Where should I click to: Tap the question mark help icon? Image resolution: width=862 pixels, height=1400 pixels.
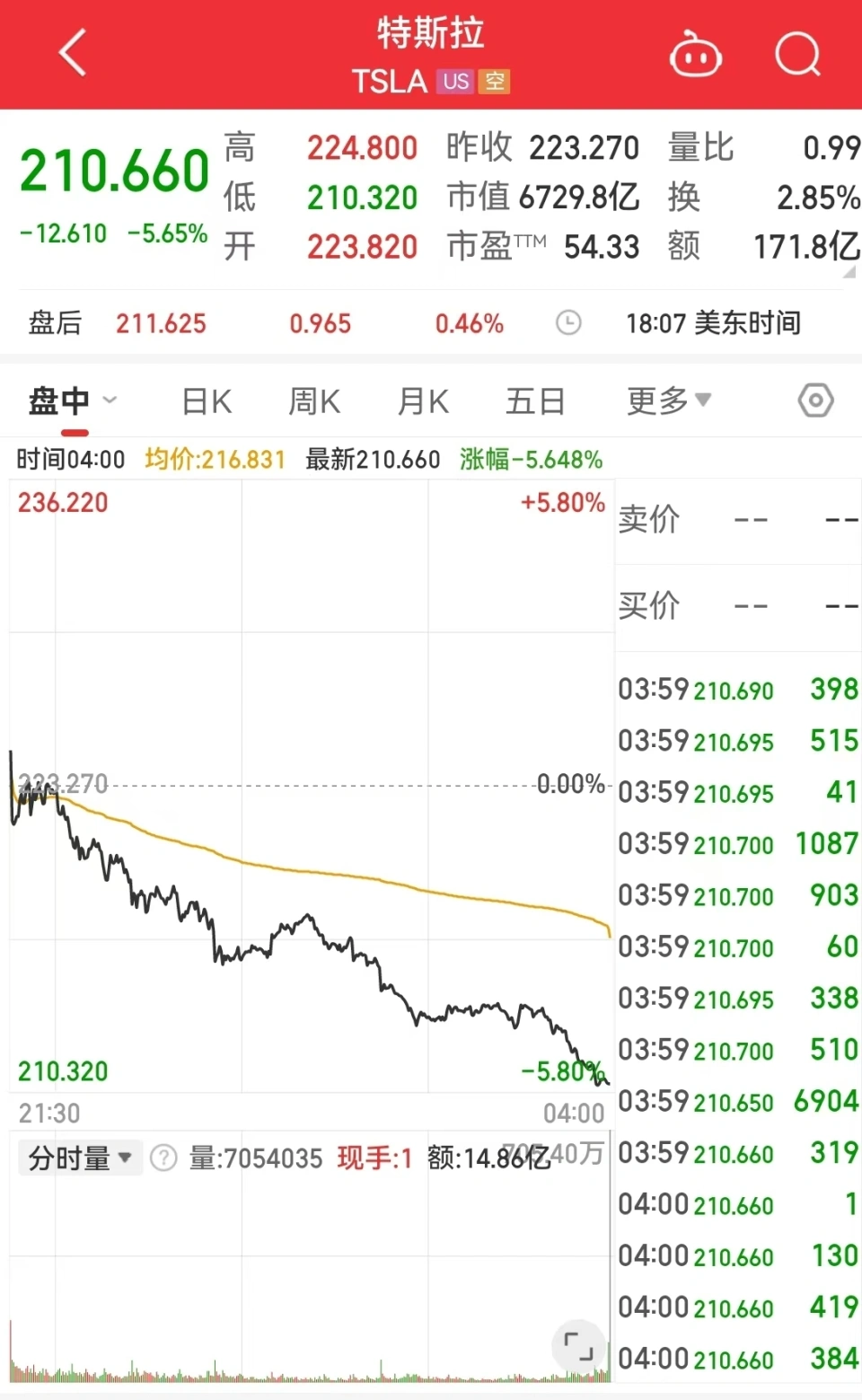pos(163,1158)
